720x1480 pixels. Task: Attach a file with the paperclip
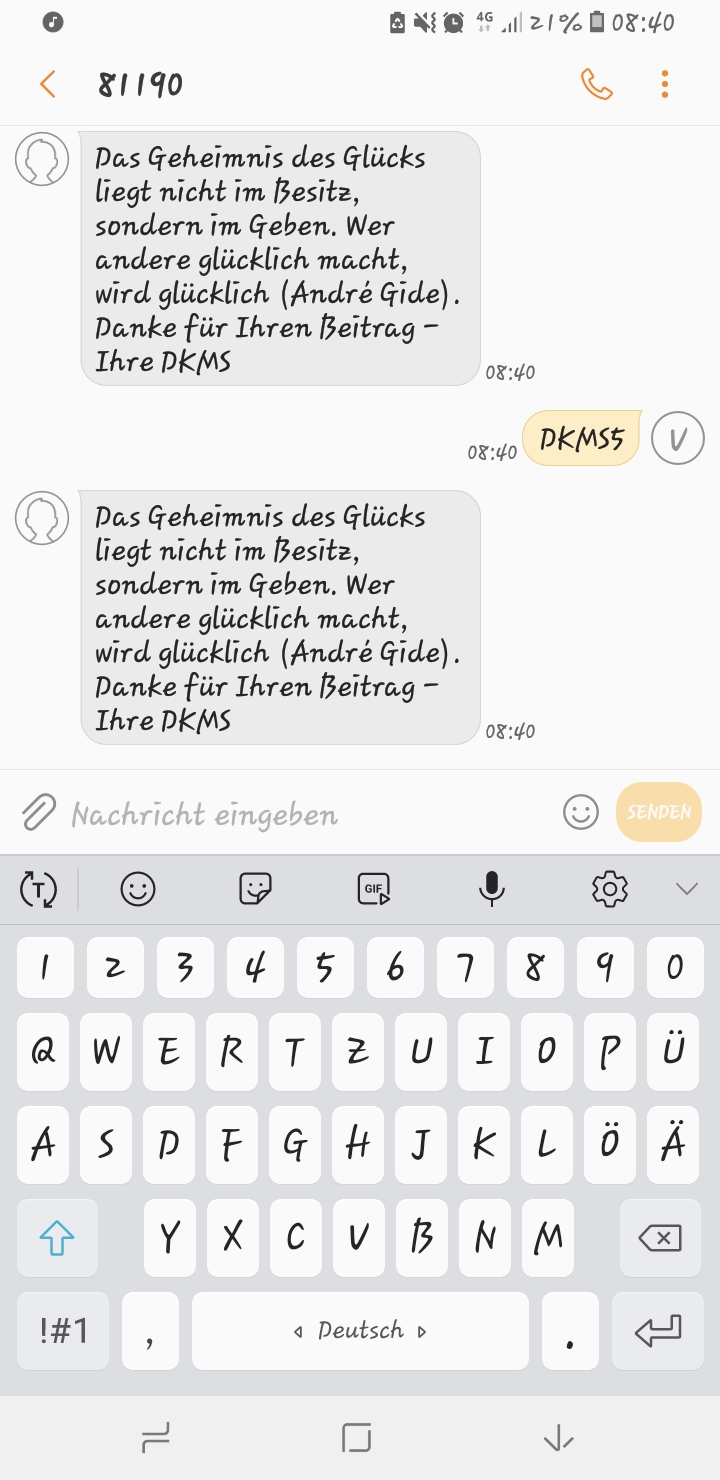click(38, 812)
